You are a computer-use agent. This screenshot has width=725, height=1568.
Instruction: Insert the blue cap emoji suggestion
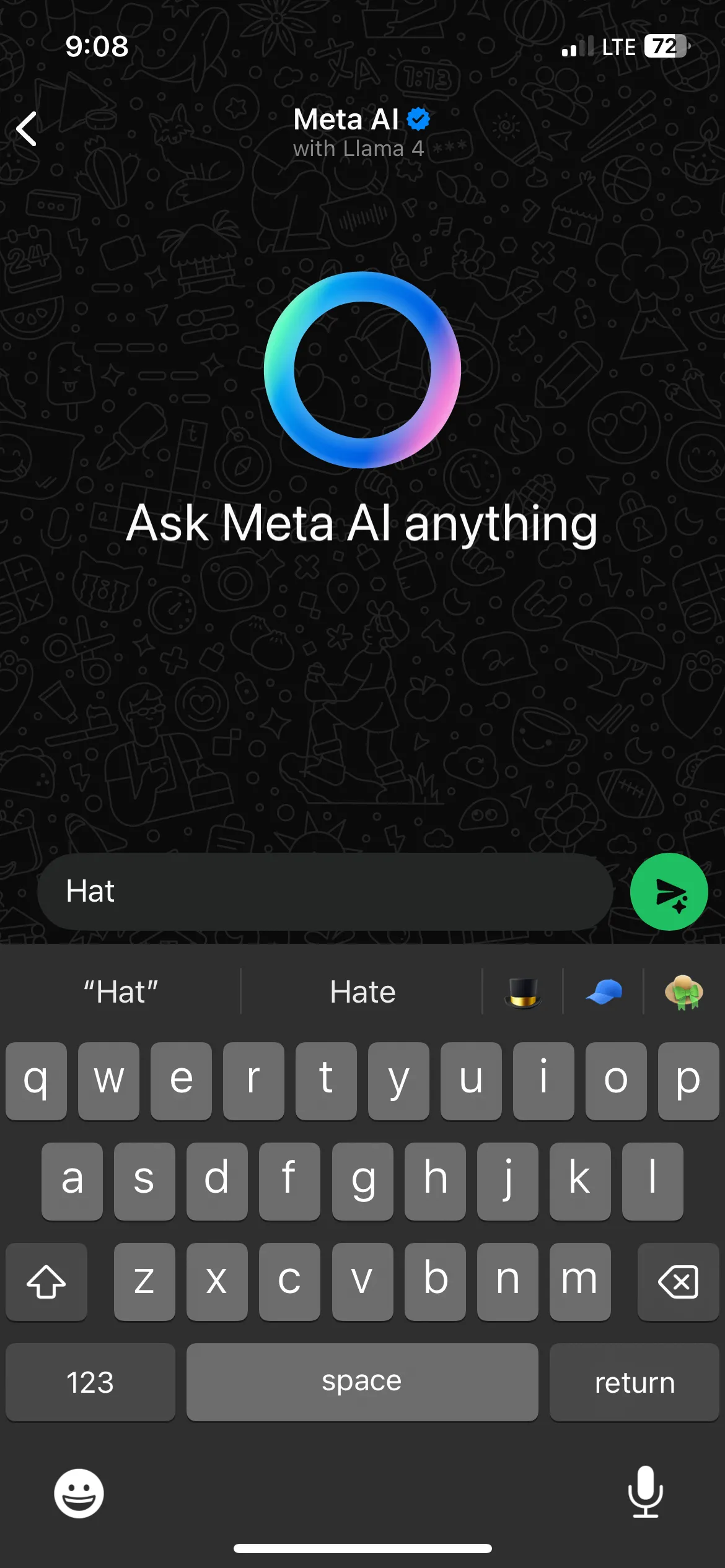pos(604,992)
